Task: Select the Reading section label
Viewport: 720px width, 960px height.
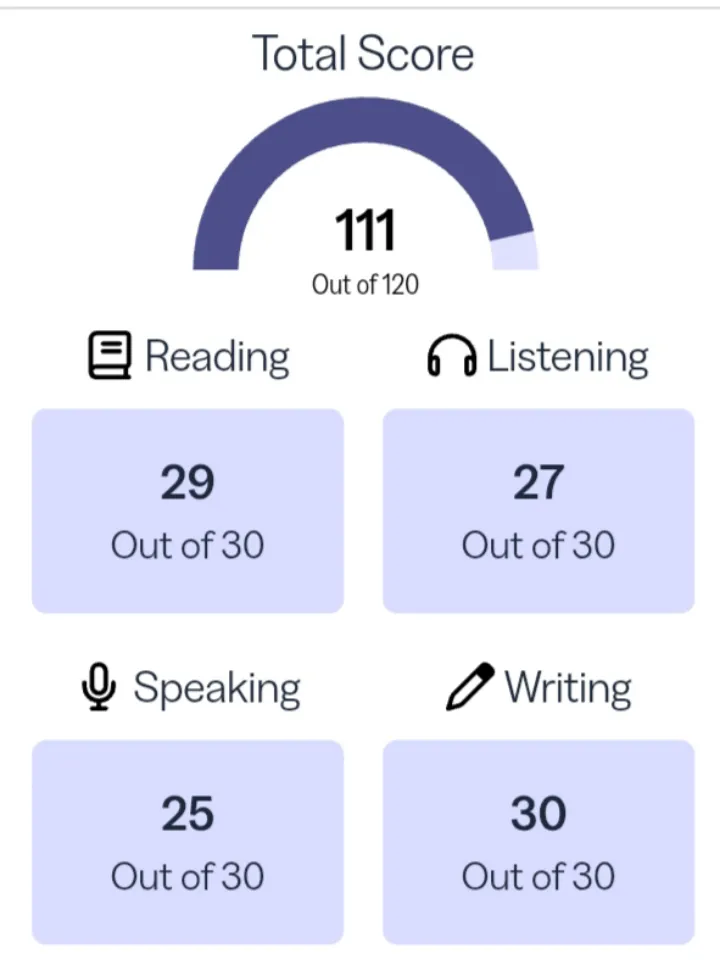Action: (217, 355)
